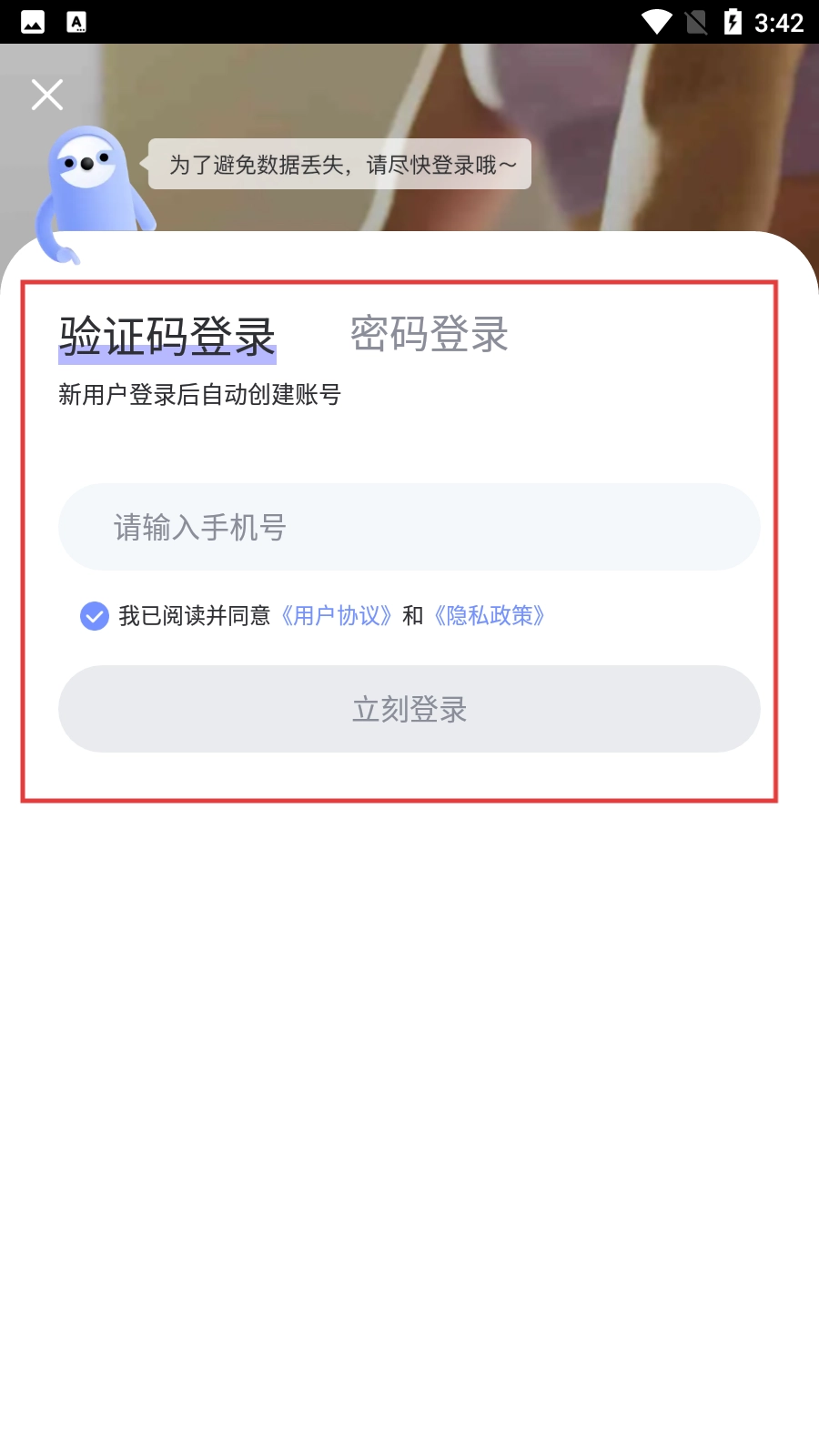Open the 《隐私政策》 link
The height and width of the screenshot is (1456, 819).
[490, 616]
